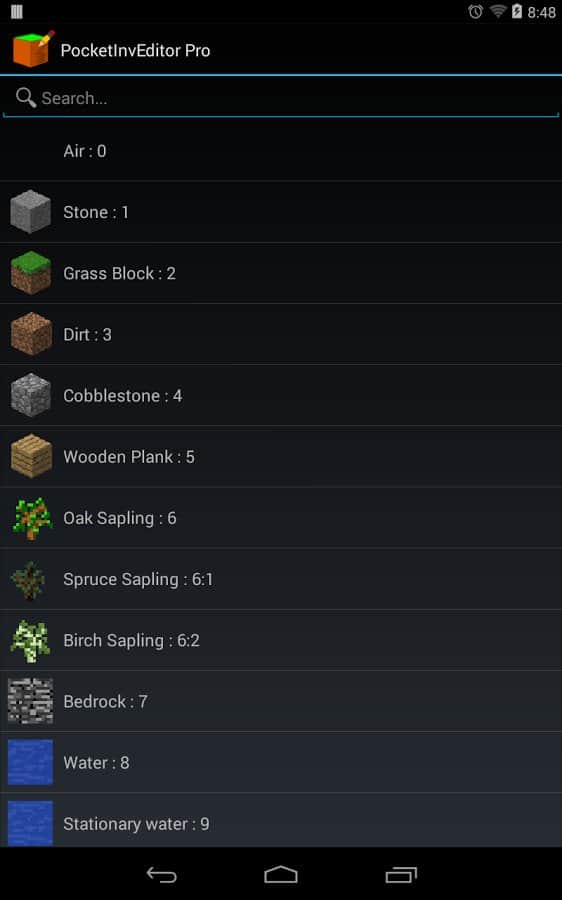
Task: Select Oak Sapling : 6
Action: click(x=281, y=518)
